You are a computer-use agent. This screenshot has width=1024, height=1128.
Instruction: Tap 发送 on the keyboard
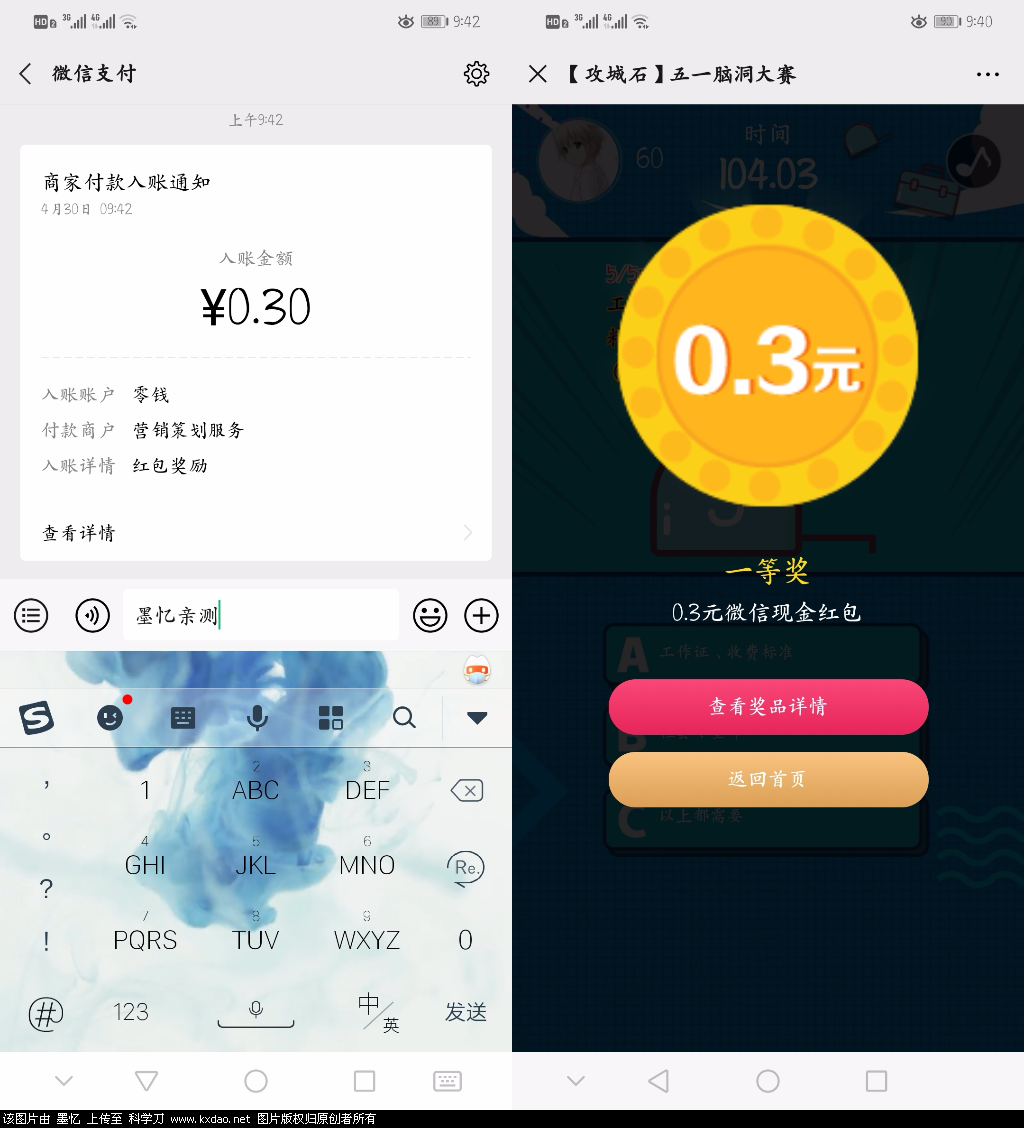[x=466, y=1012]
